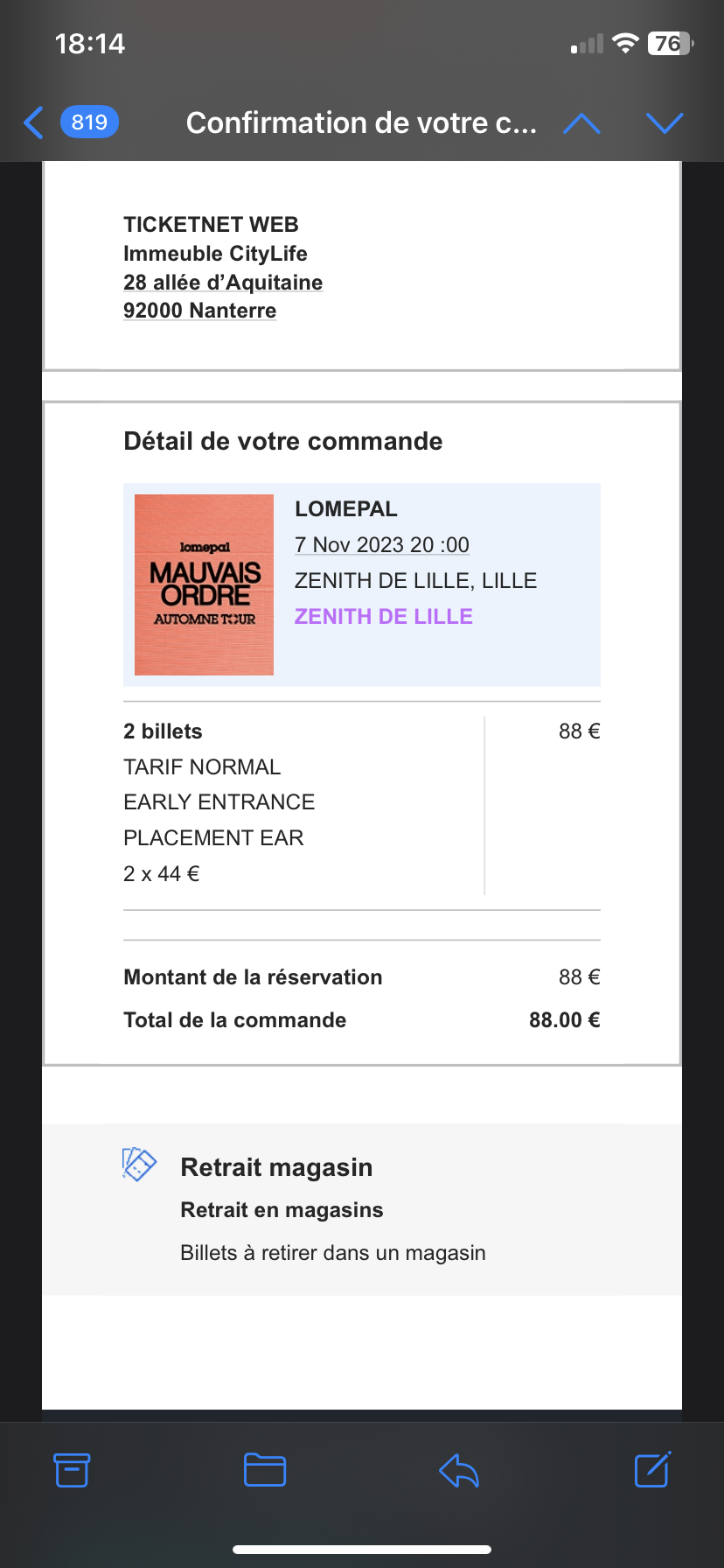
Task: Move this email to a folder
Action: [265, 1470]
